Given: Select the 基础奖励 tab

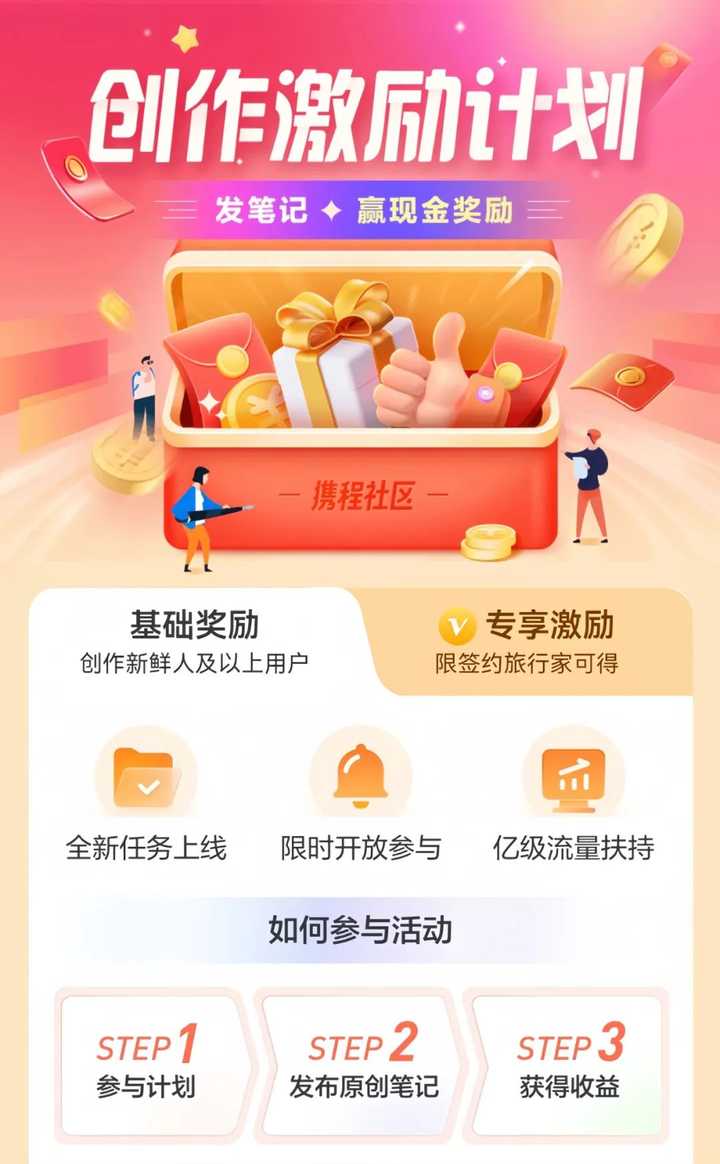Looking at the screenshot, I should pyautogui.click(x=194, y=641).
